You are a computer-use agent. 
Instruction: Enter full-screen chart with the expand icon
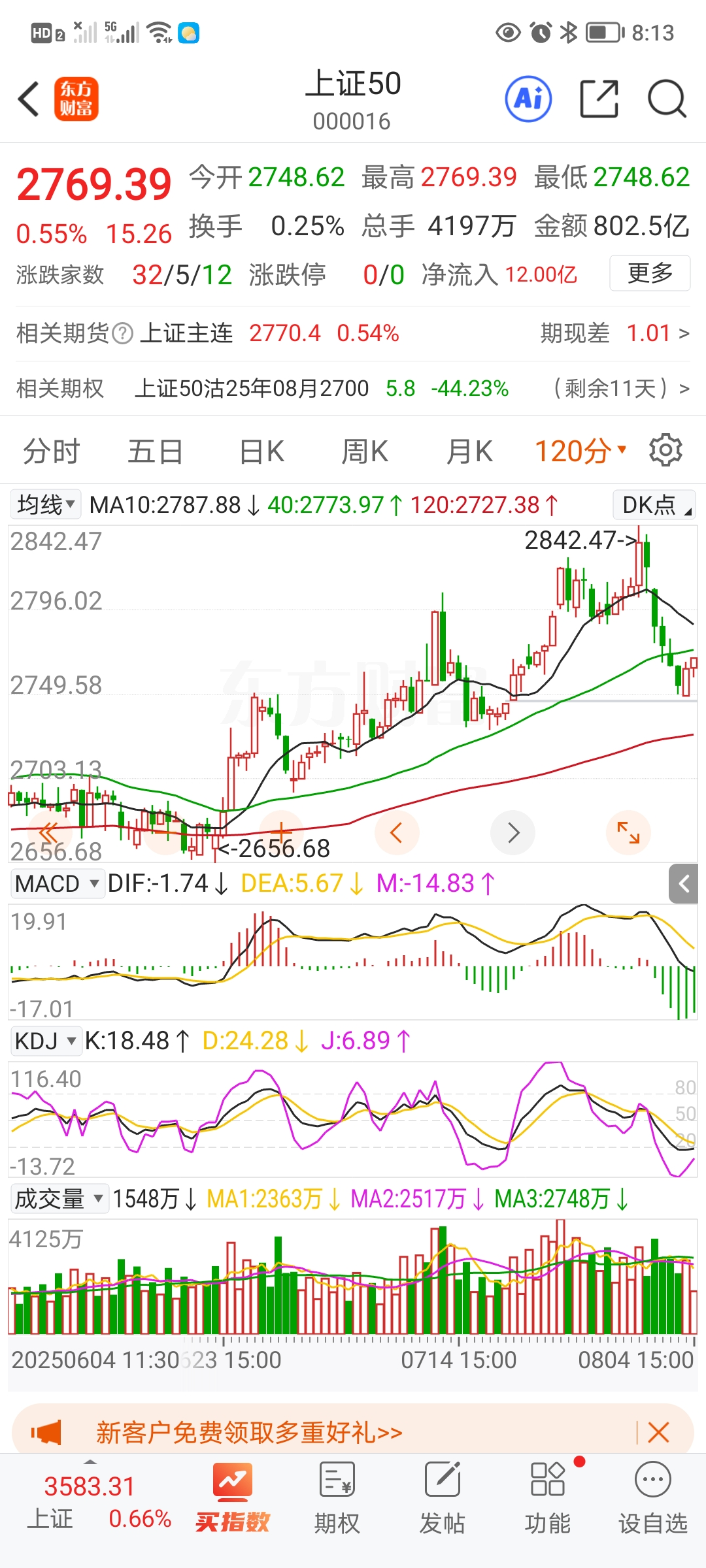click(628, 832)
